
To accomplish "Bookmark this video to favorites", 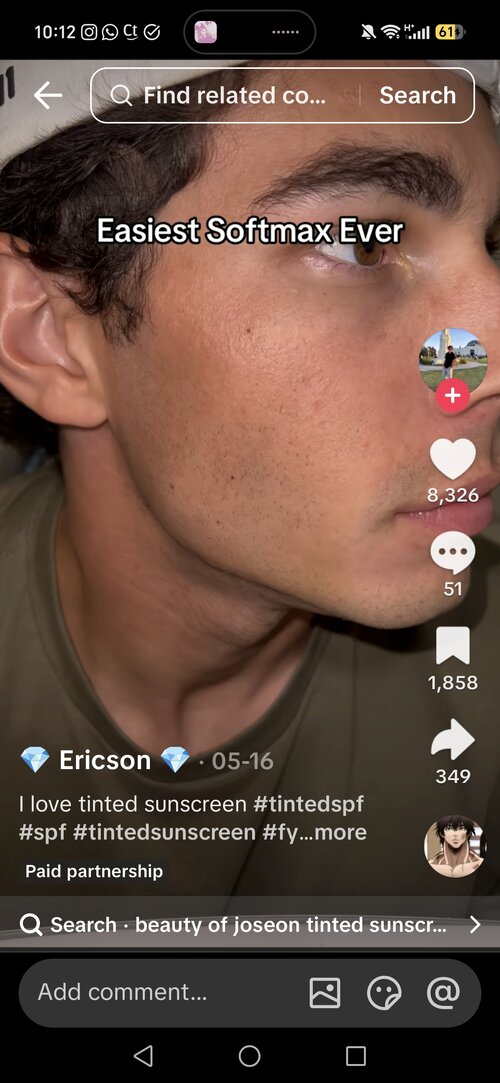I will pos(452,646).
